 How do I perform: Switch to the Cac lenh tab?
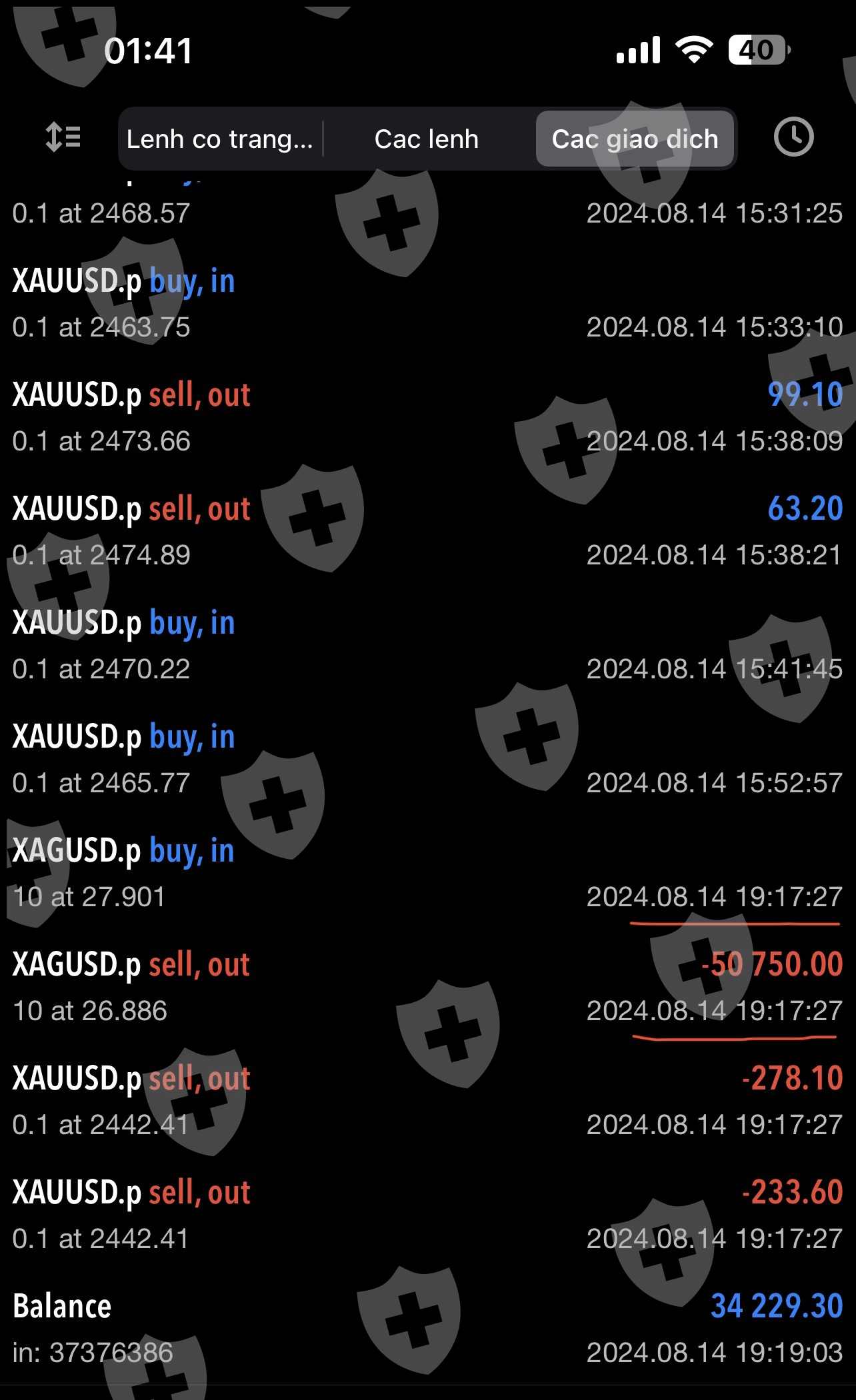point(427,139)
